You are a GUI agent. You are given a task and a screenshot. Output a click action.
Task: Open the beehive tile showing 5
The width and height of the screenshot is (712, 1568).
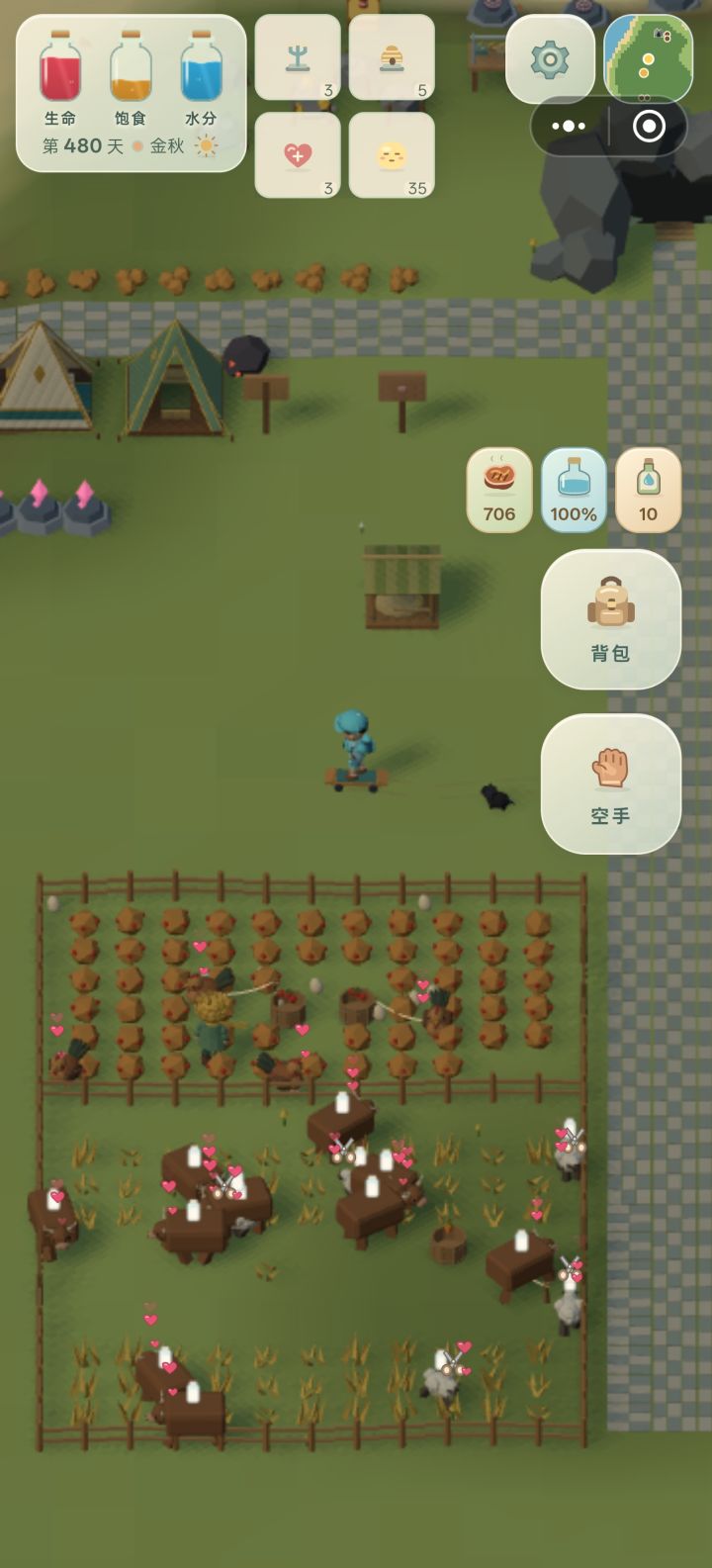[392, 57]
